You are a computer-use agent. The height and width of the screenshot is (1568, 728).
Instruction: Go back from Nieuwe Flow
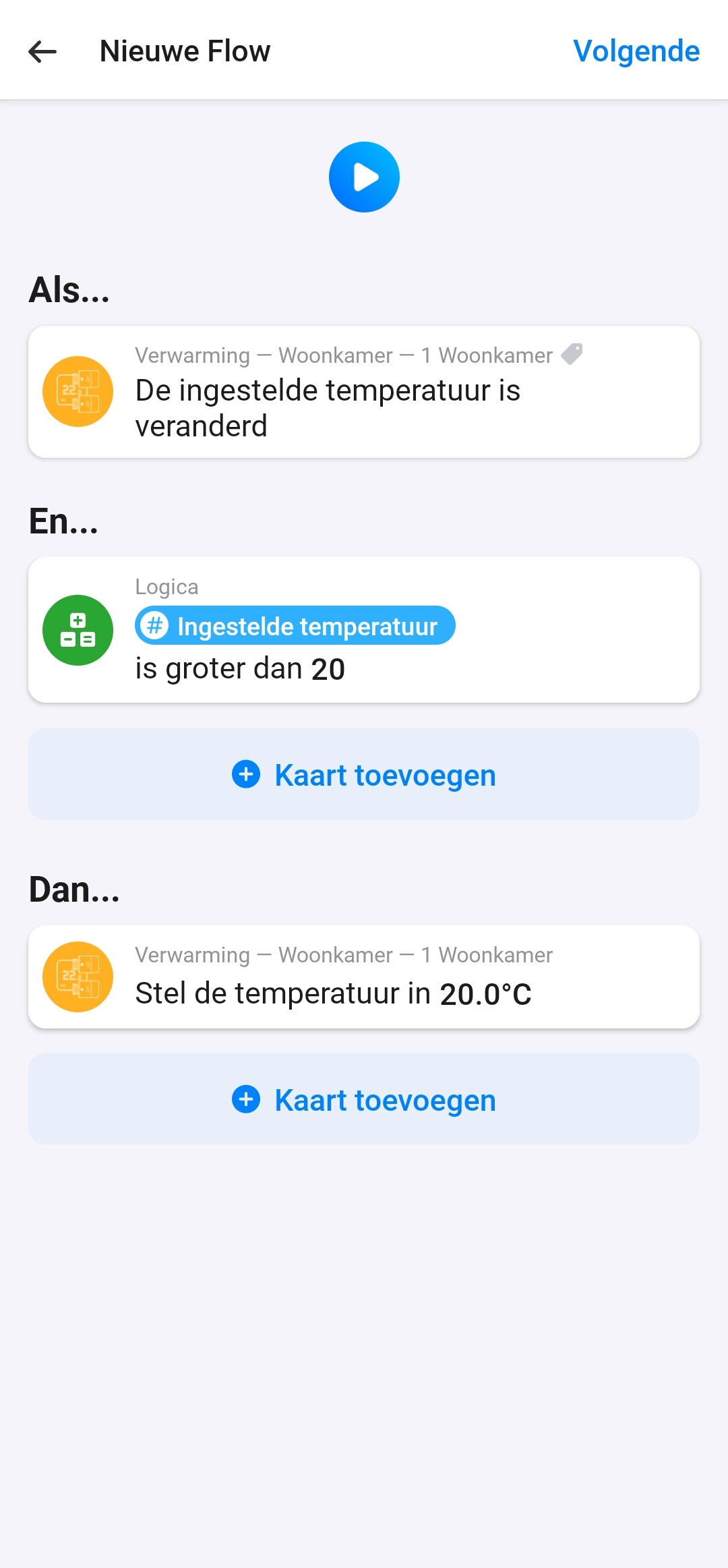coord(42,51)
